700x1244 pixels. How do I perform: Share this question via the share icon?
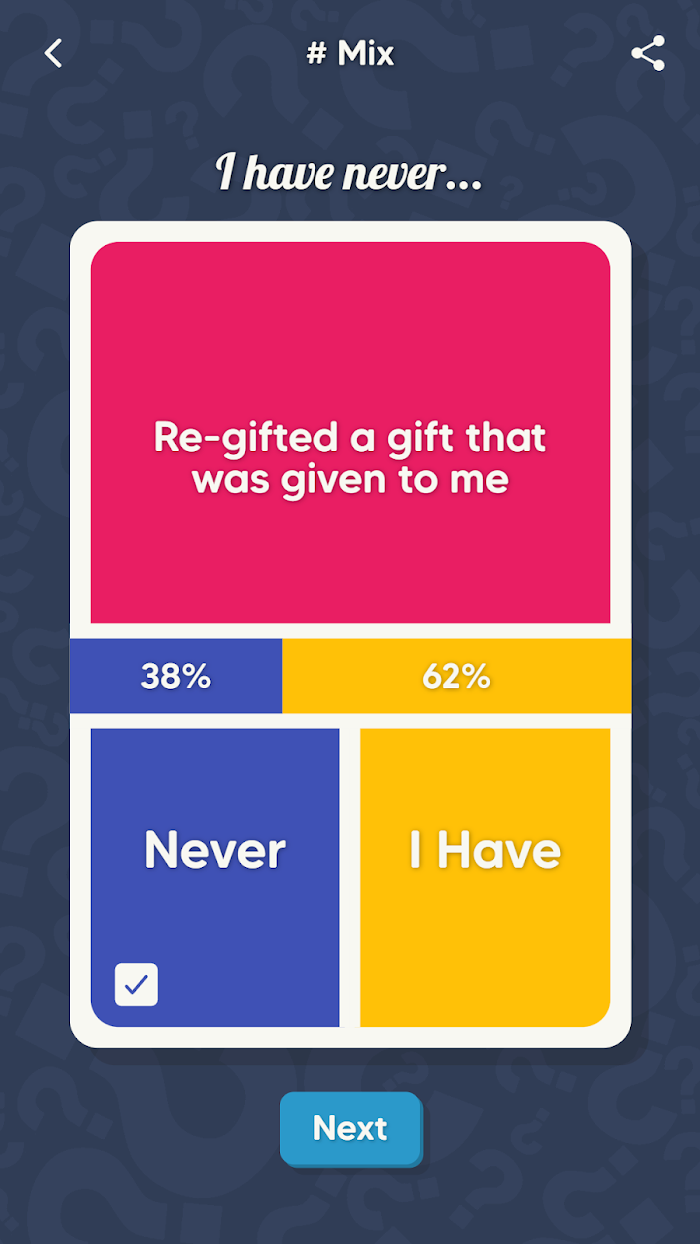coord(648,53)
